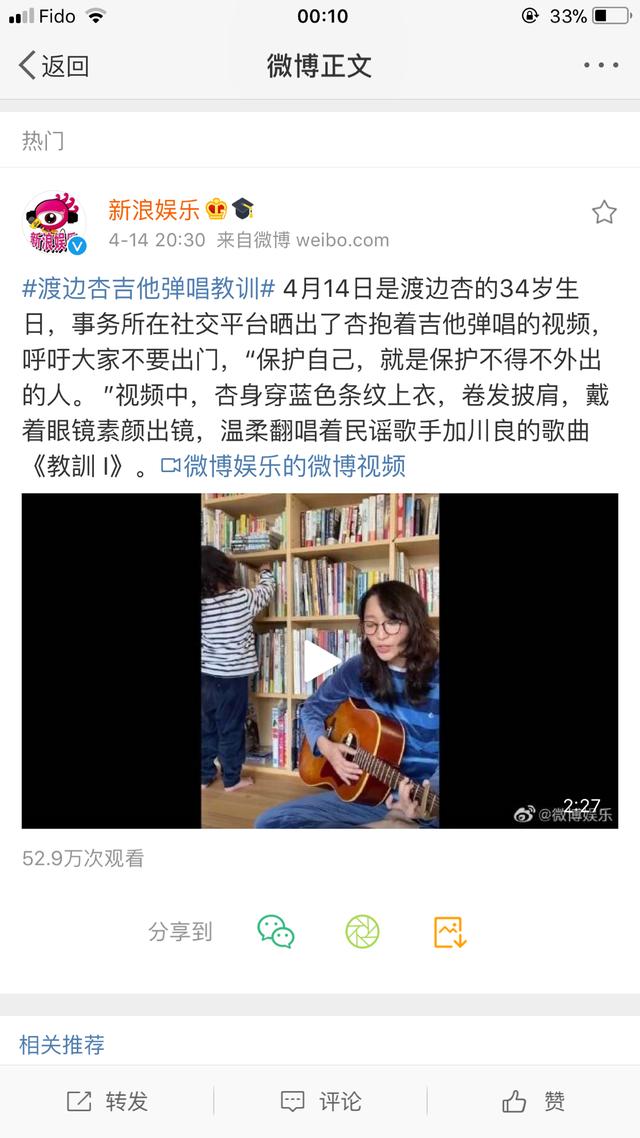This screenshot has width=640, height=1138.
Task: Like the post with 赞
Action: pyautogui.click(x=534, y=1102)
